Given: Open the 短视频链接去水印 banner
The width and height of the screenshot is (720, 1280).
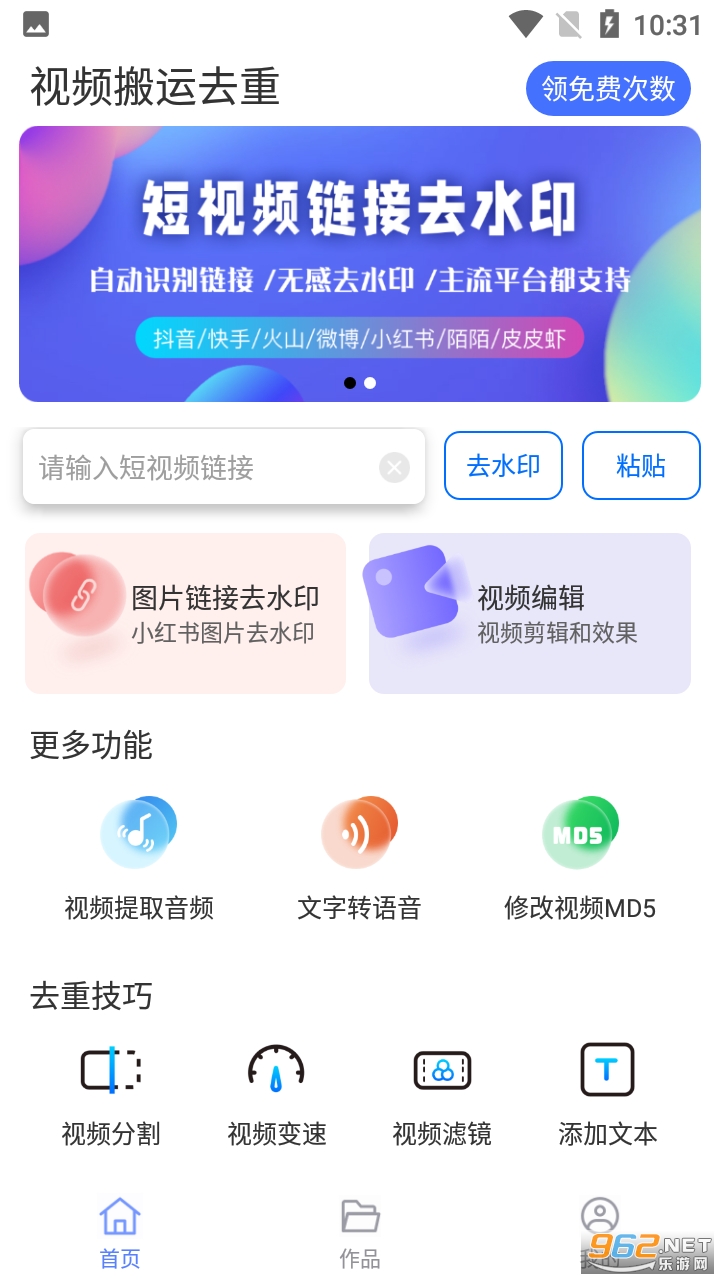Looking at the screenshot, I should [x=360, y=263].
